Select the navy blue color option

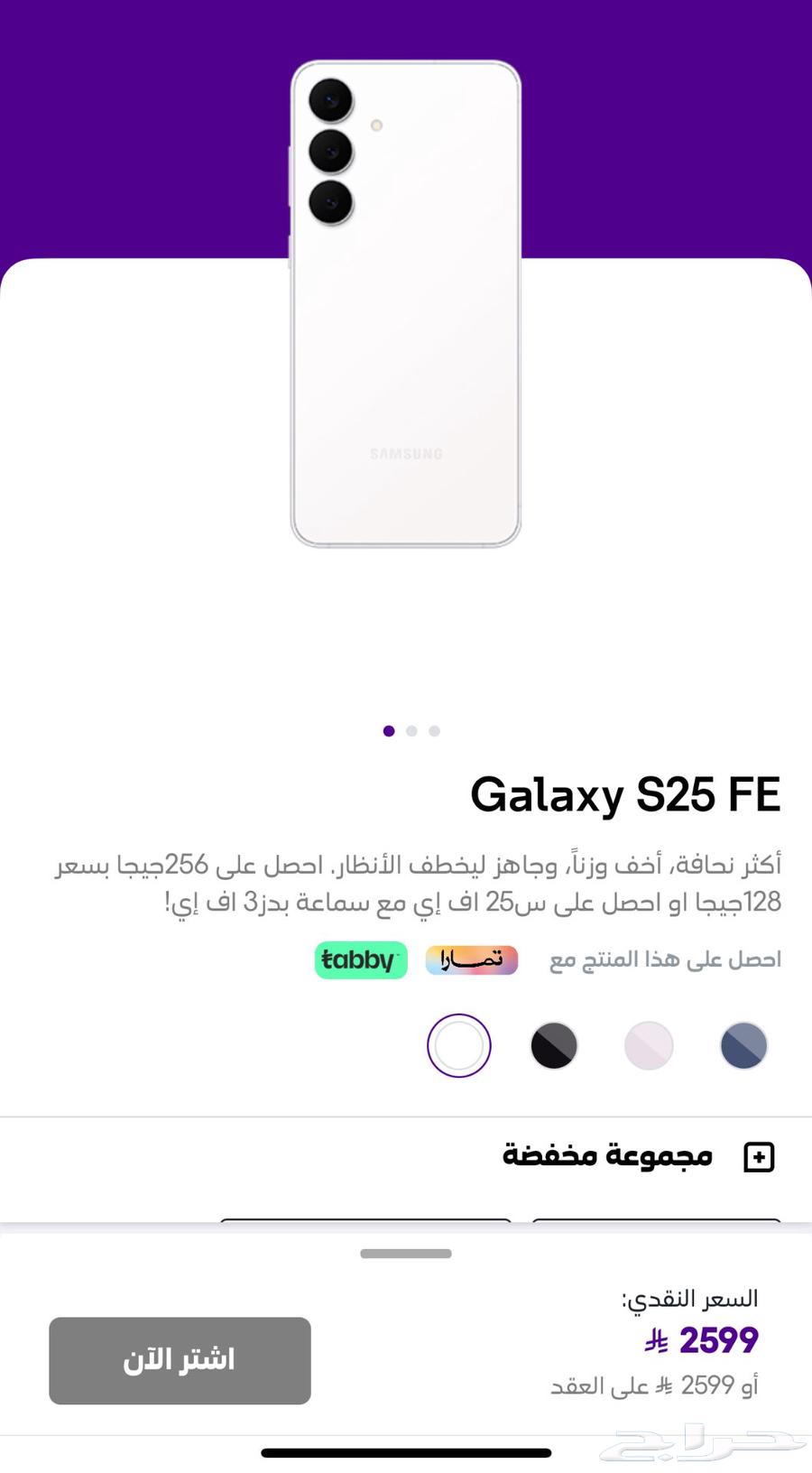(743, 1044)
